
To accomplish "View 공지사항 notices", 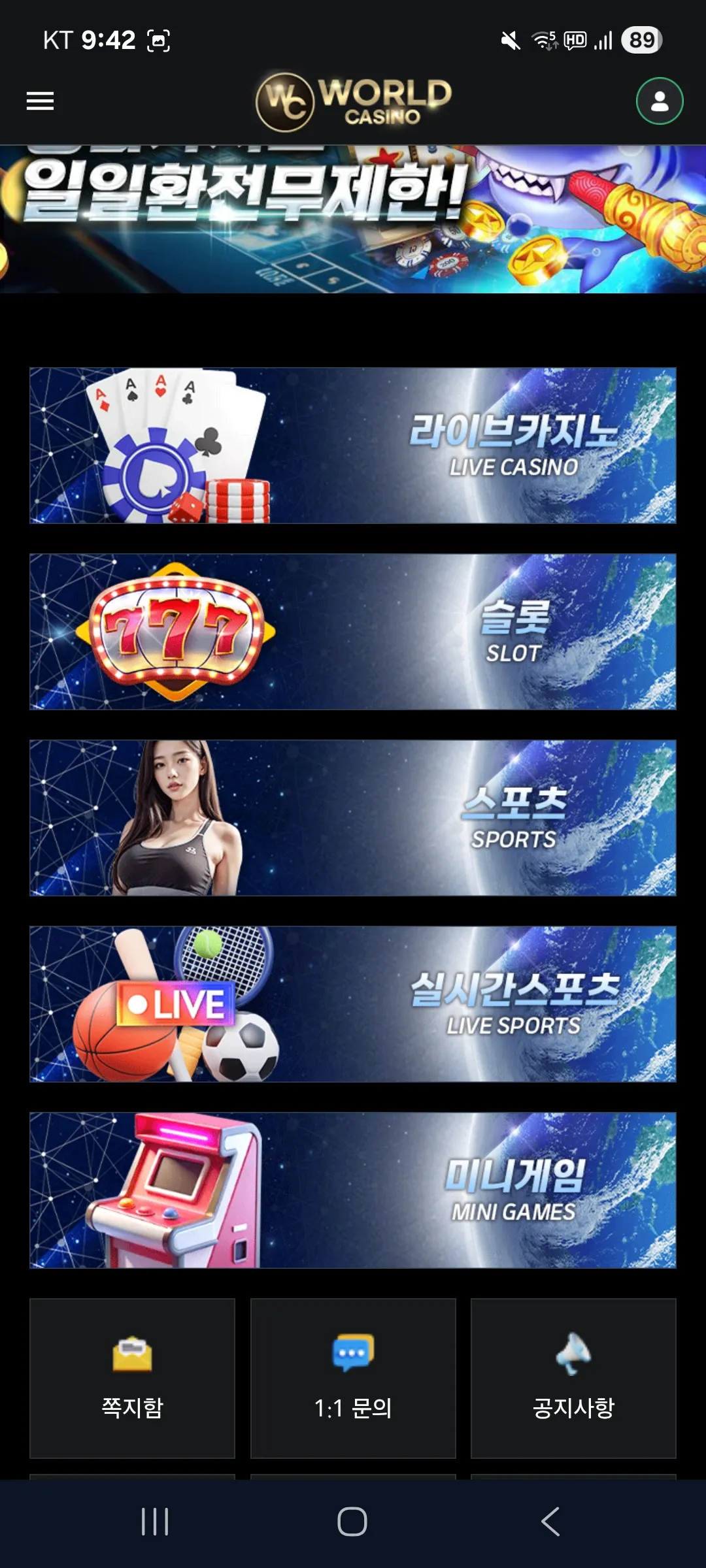I will [x=573, y=1379].
